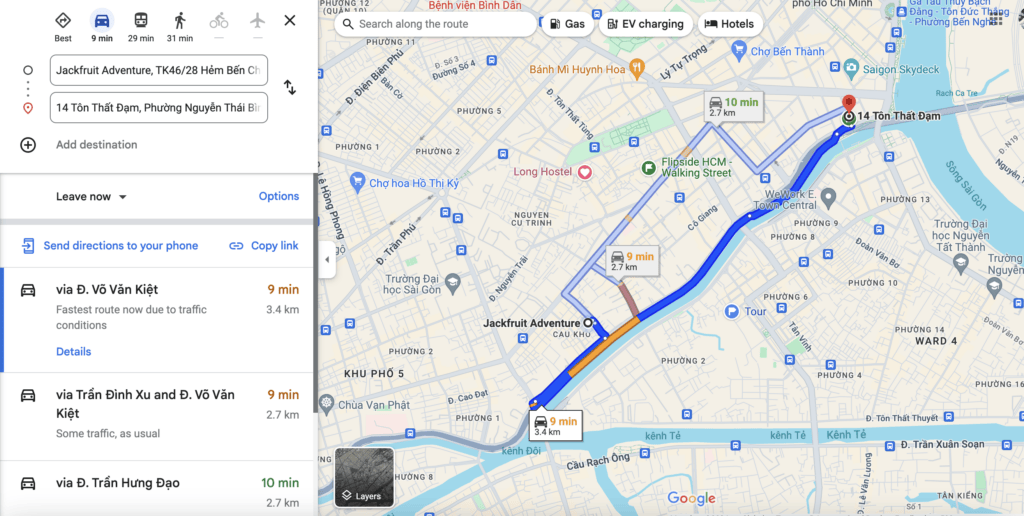Select the cycling travel mode
Viewport: 1024px width, 516px height.
(x=219, y=21)
